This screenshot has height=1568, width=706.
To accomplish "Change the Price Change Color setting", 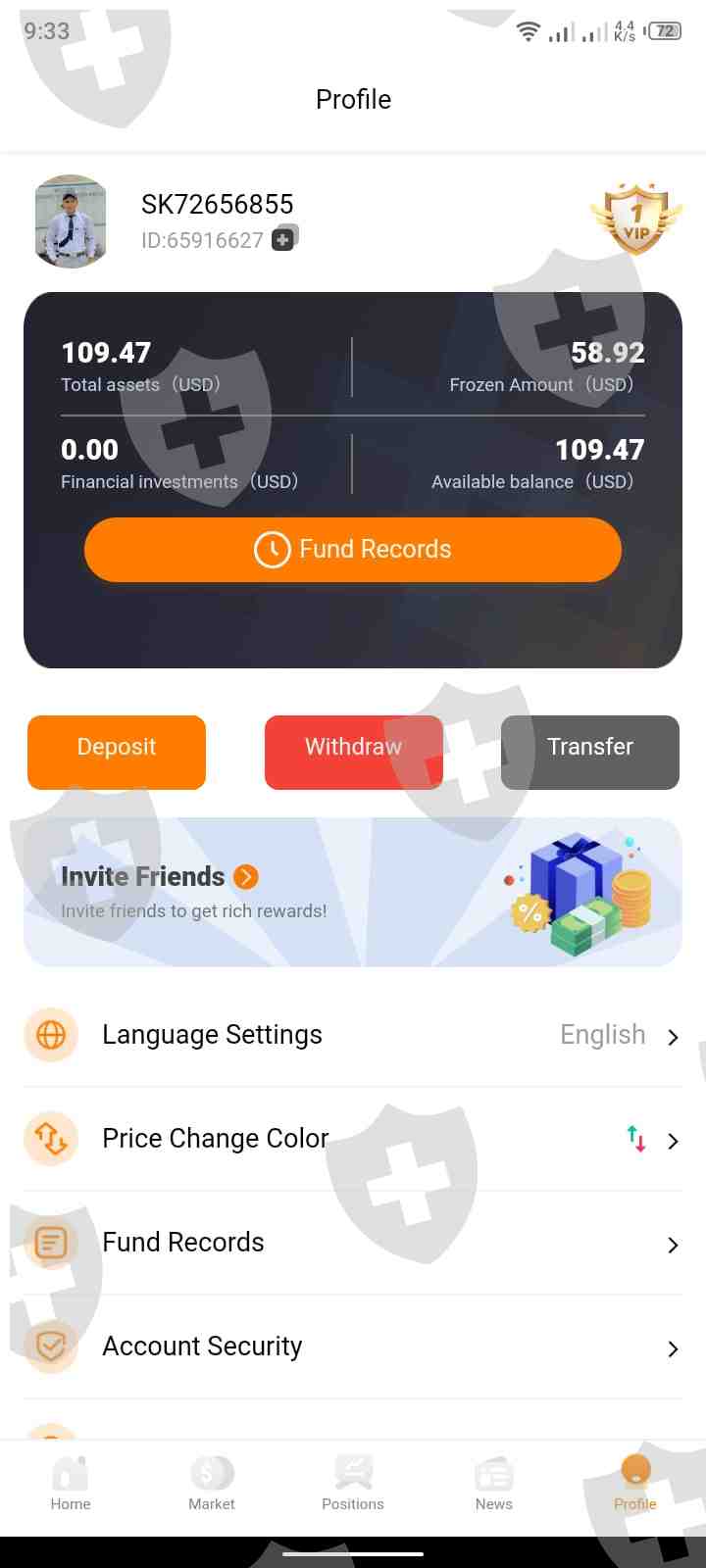I will pos(353,1139).
